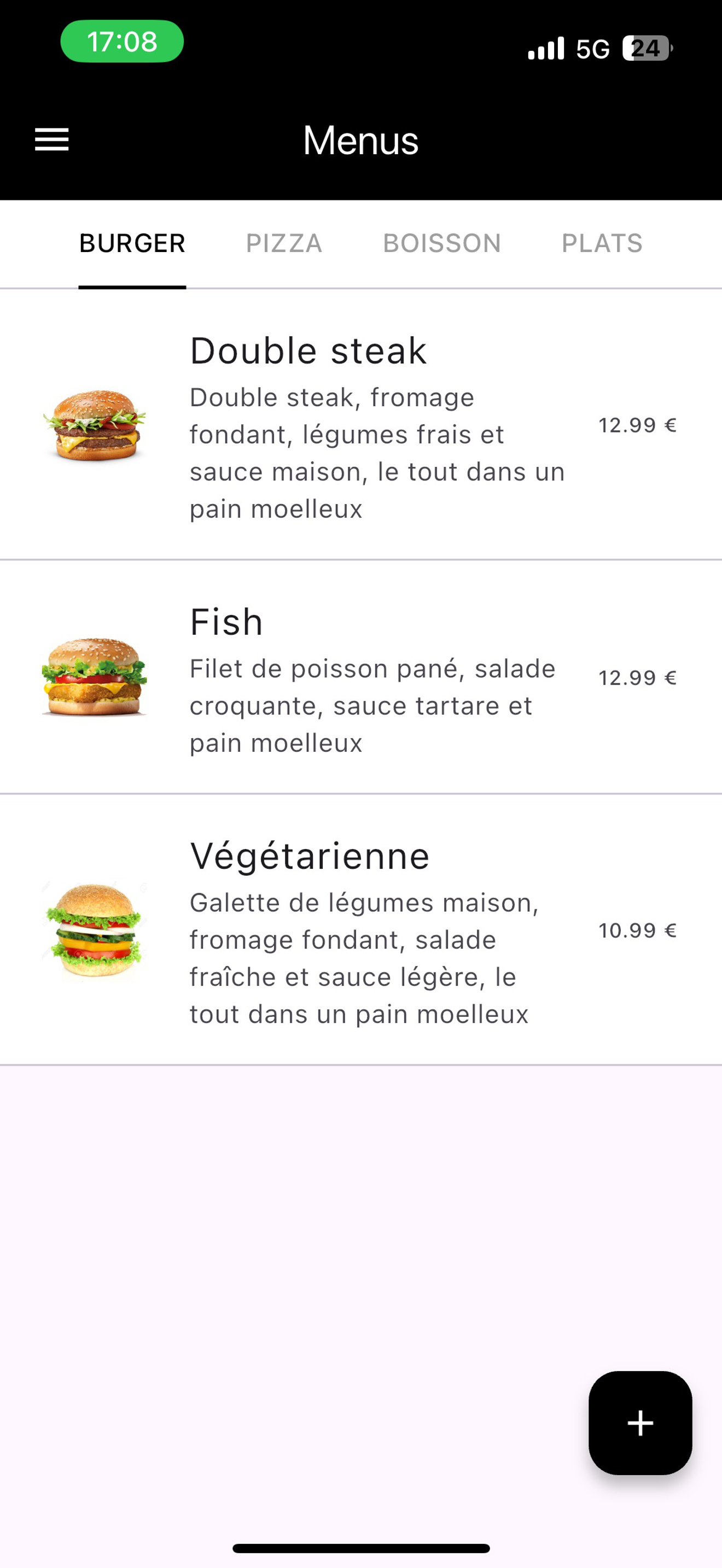Switch to the PLATS tab
This screenshot has height=1568, width=722.
602,243
